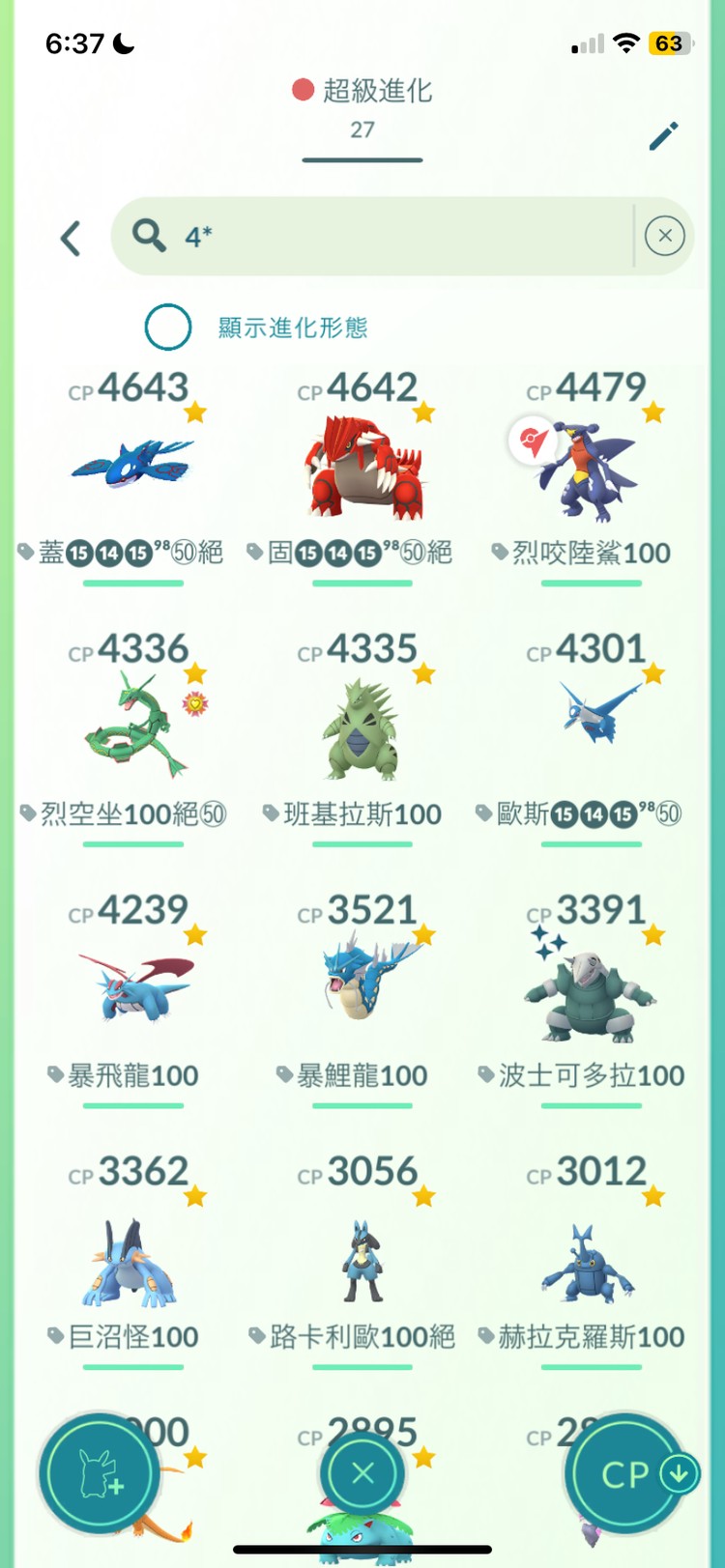Tap the pencil edit icon
Viewport: 725px width, 1568px height.
[x=663, y=136]
